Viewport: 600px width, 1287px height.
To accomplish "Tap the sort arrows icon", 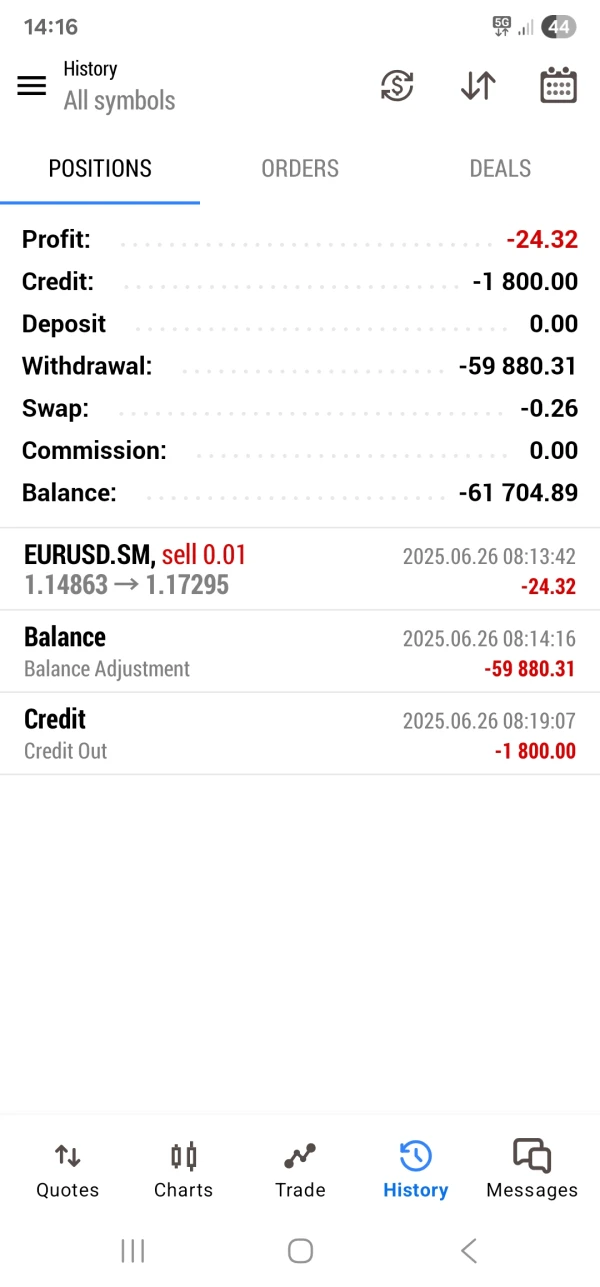I will [478, 86].
